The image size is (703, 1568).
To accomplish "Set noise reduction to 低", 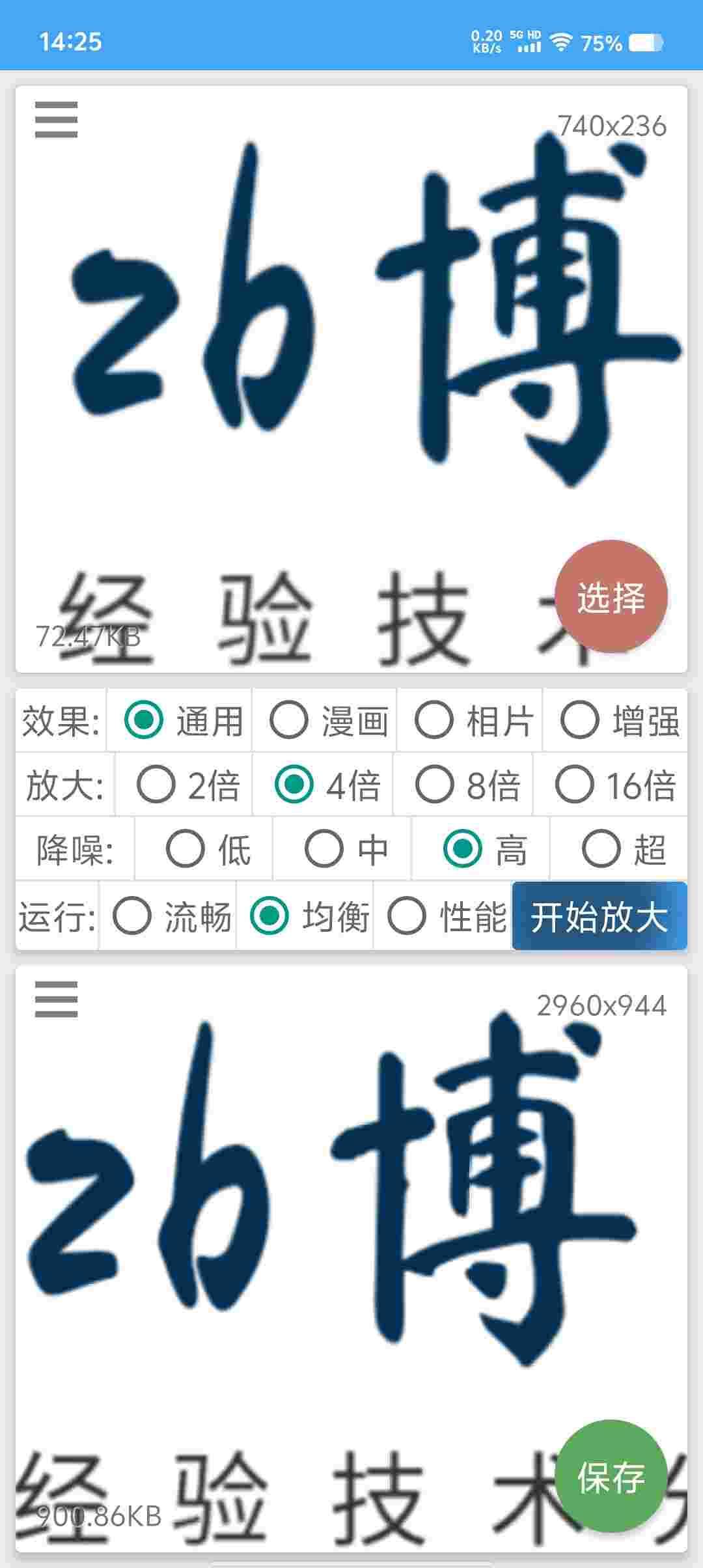I will click(x=186, y=848).
